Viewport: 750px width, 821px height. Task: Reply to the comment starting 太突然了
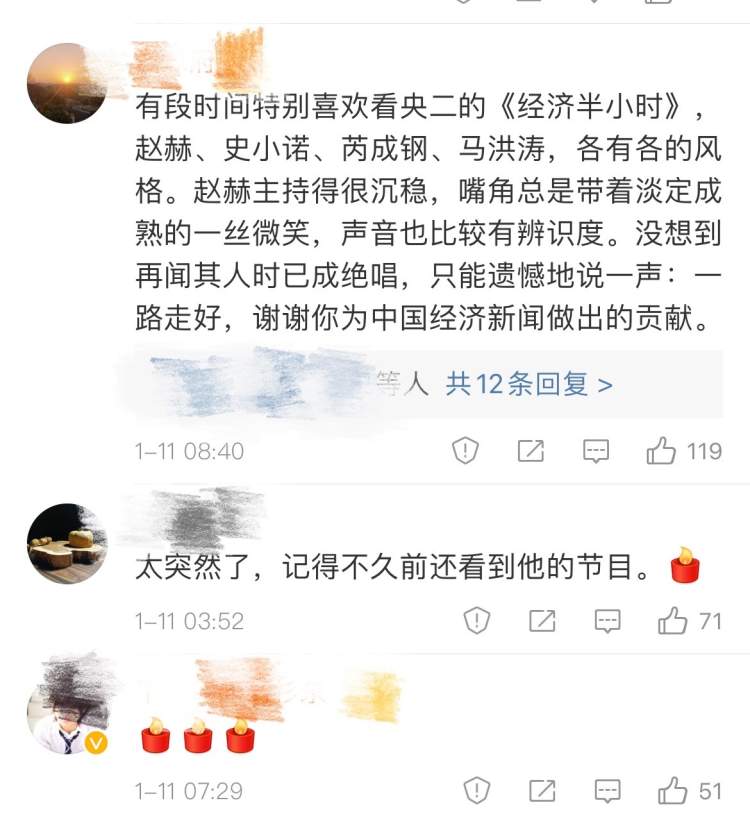pyautogui.click(x=608, y=621)
